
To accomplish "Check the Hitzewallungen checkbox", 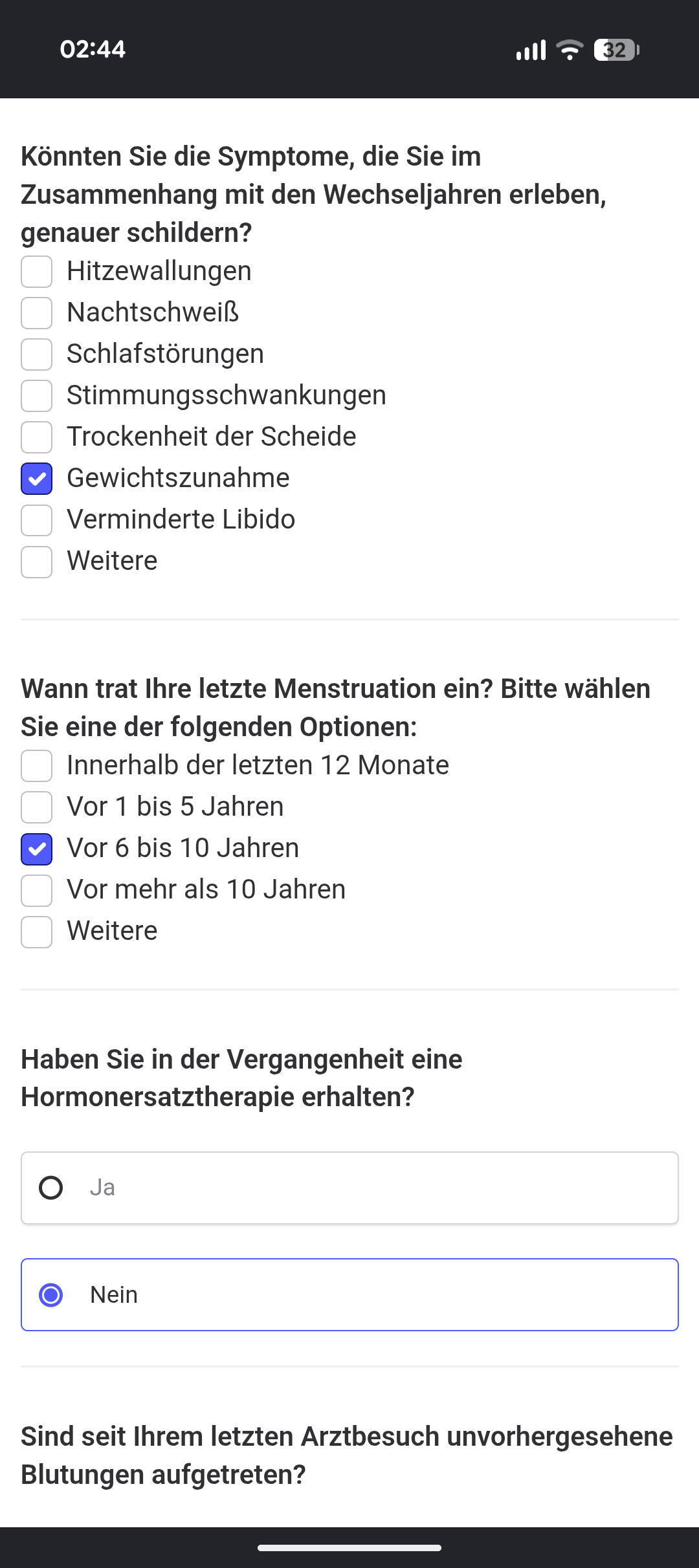I will click(37, 272).
